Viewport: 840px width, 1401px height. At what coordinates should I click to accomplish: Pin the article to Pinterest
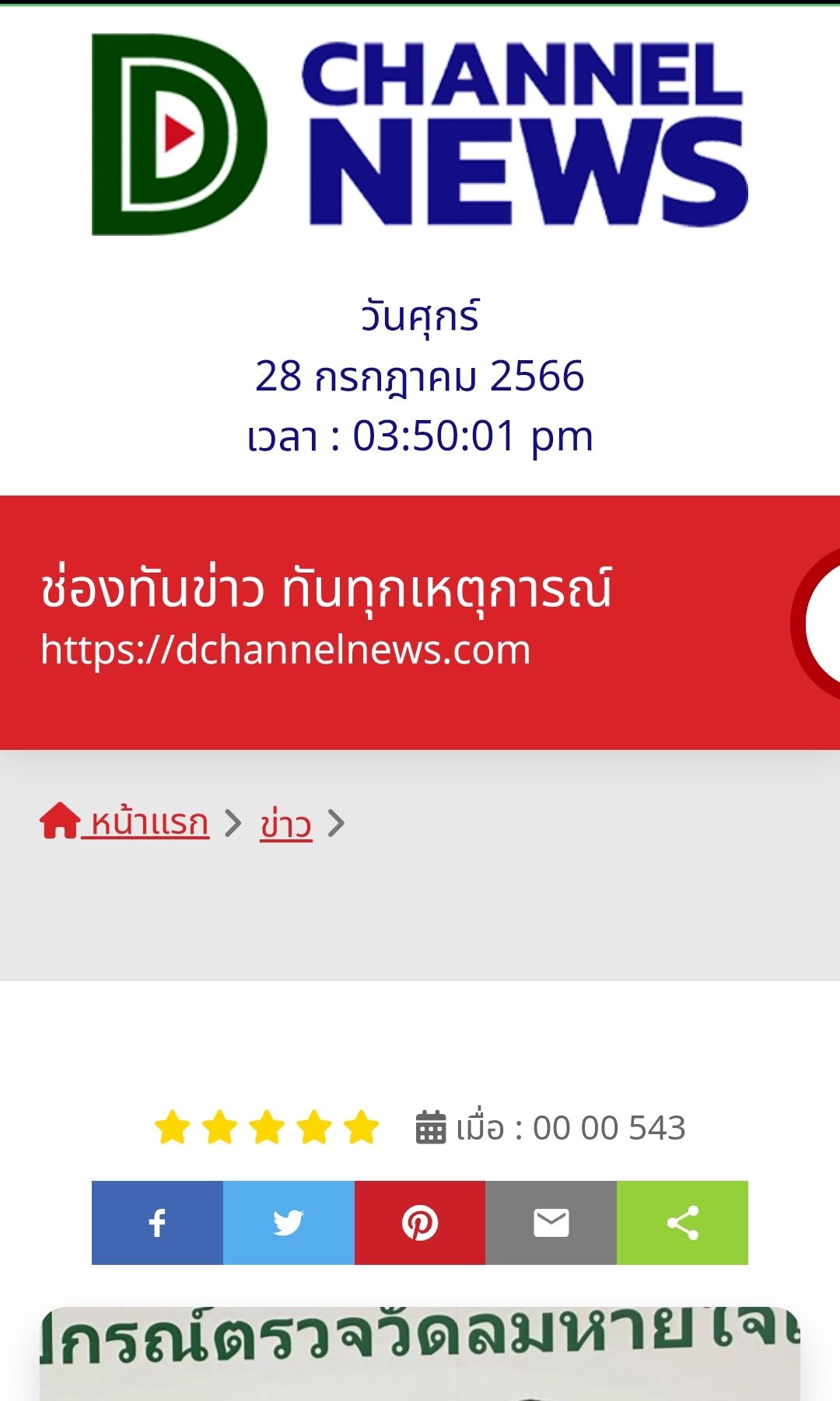[419, 1222]
